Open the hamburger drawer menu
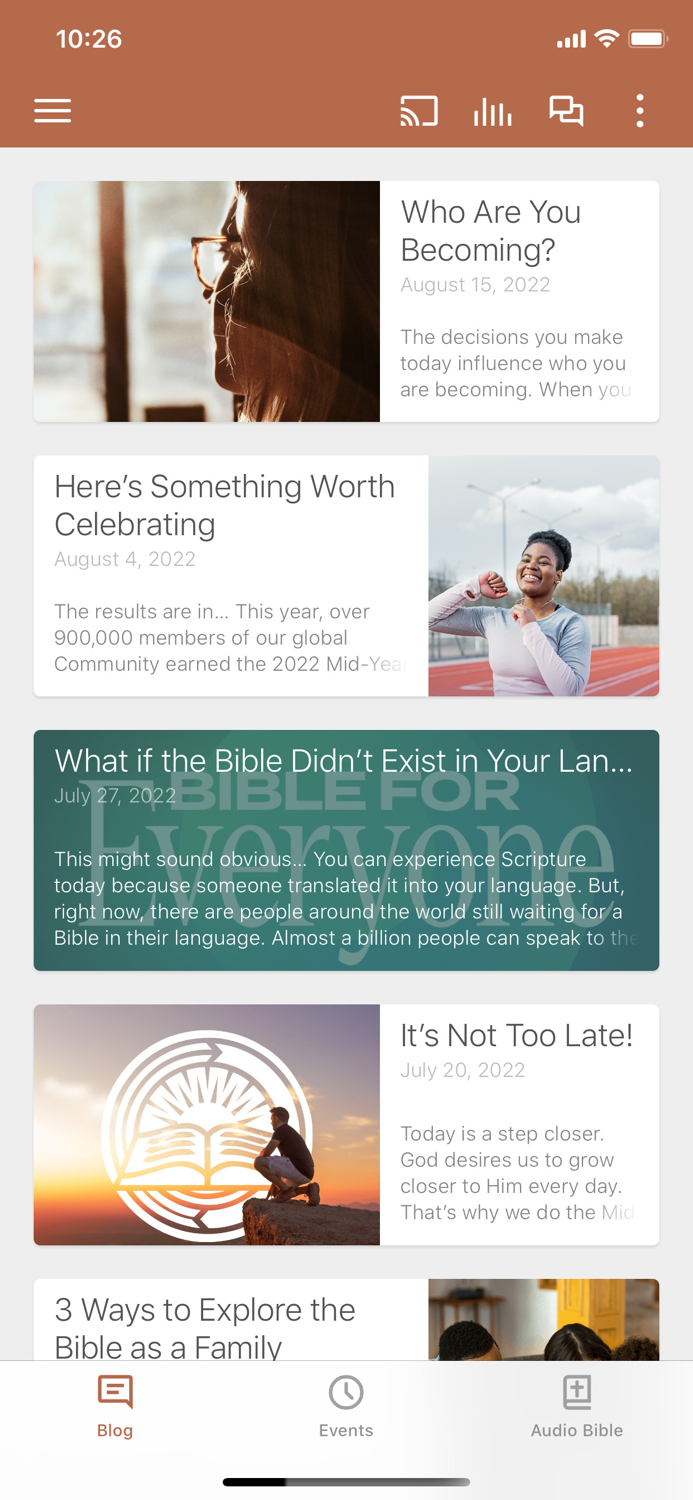693x1500 pixels. tap(52, 111)
